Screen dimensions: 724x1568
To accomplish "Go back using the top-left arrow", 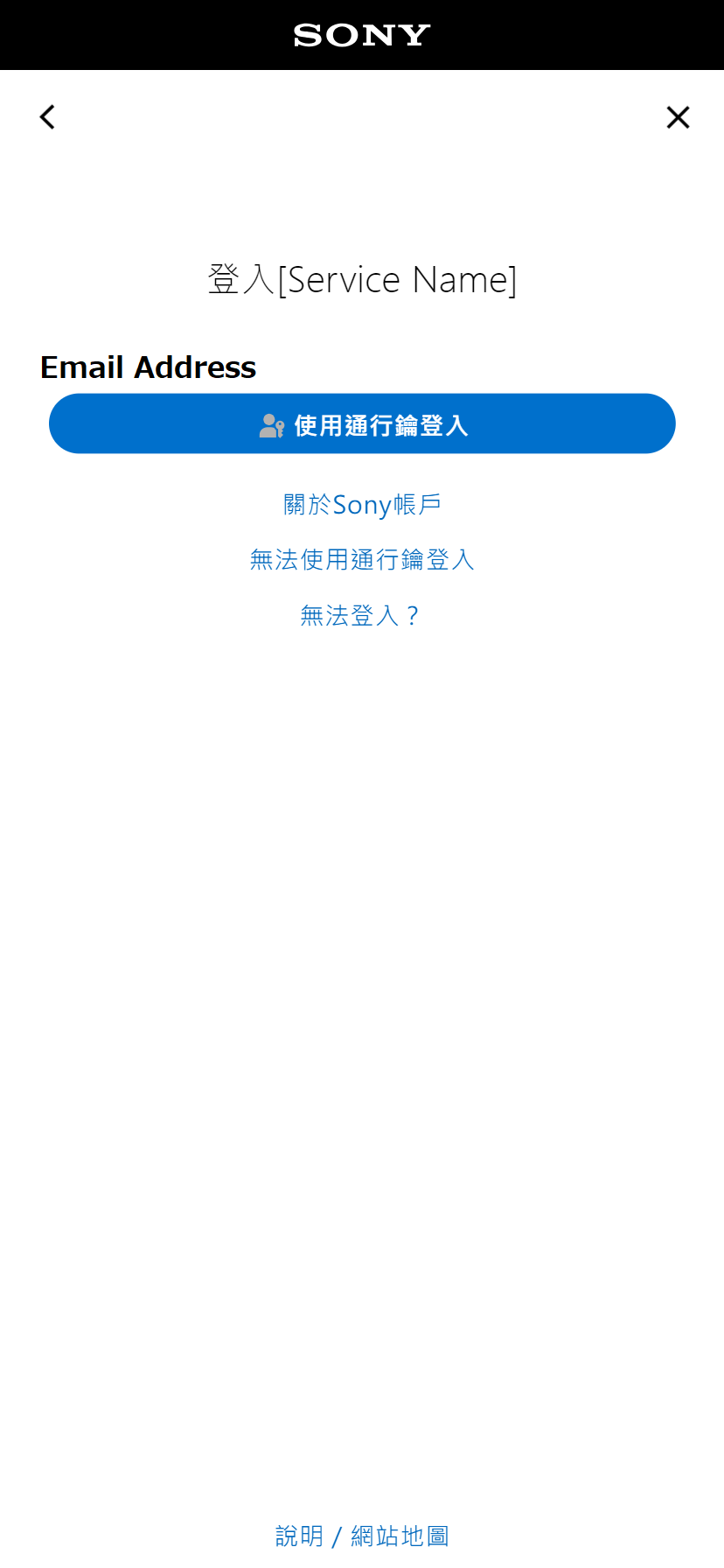I will point(47,117).
